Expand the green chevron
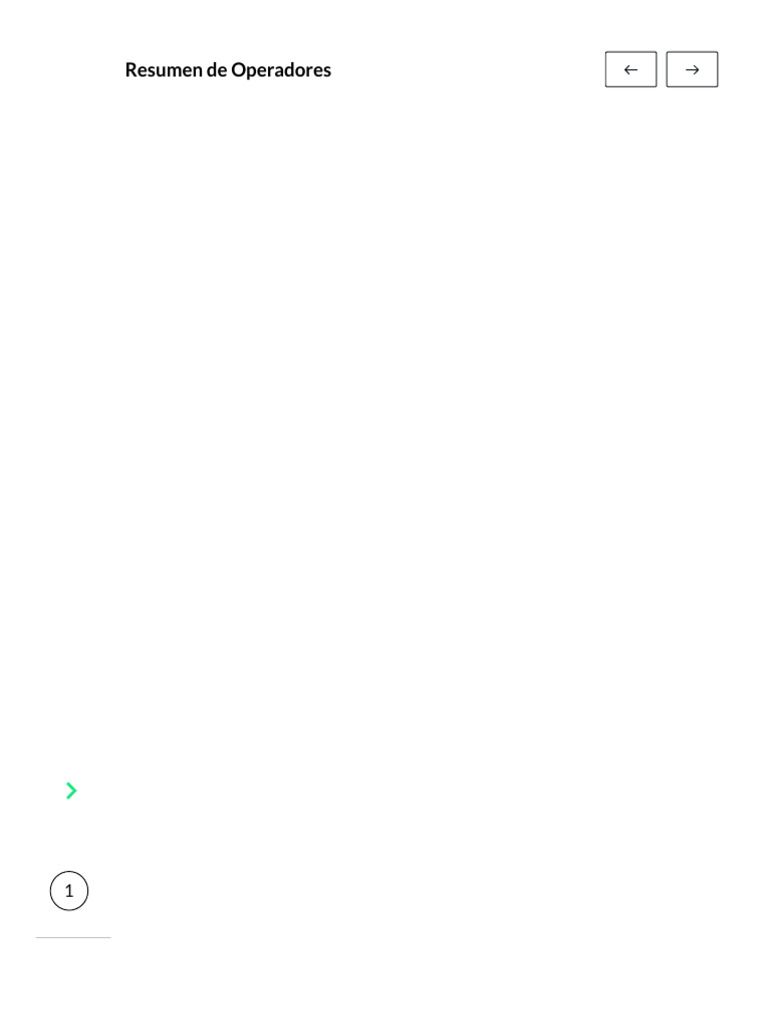 [x=71, y=790]
